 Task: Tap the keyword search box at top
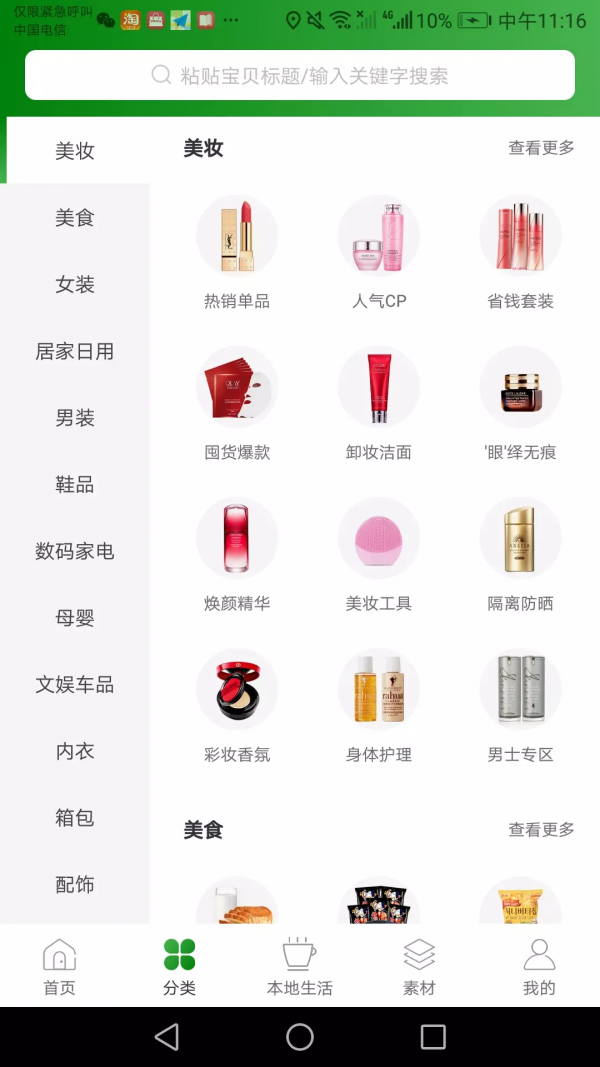tap(300, 75)
